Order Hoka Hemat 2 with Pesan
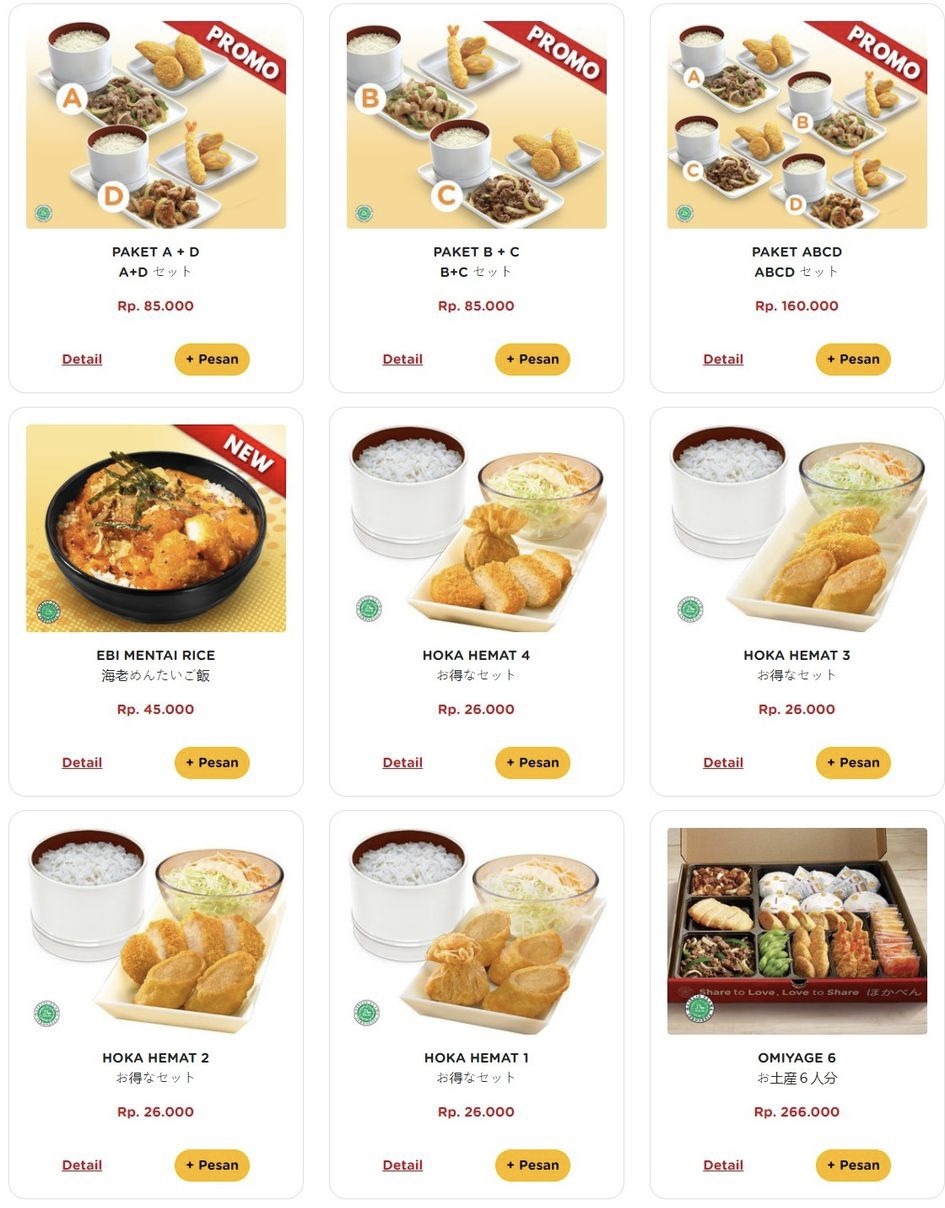 point(212,1165)
